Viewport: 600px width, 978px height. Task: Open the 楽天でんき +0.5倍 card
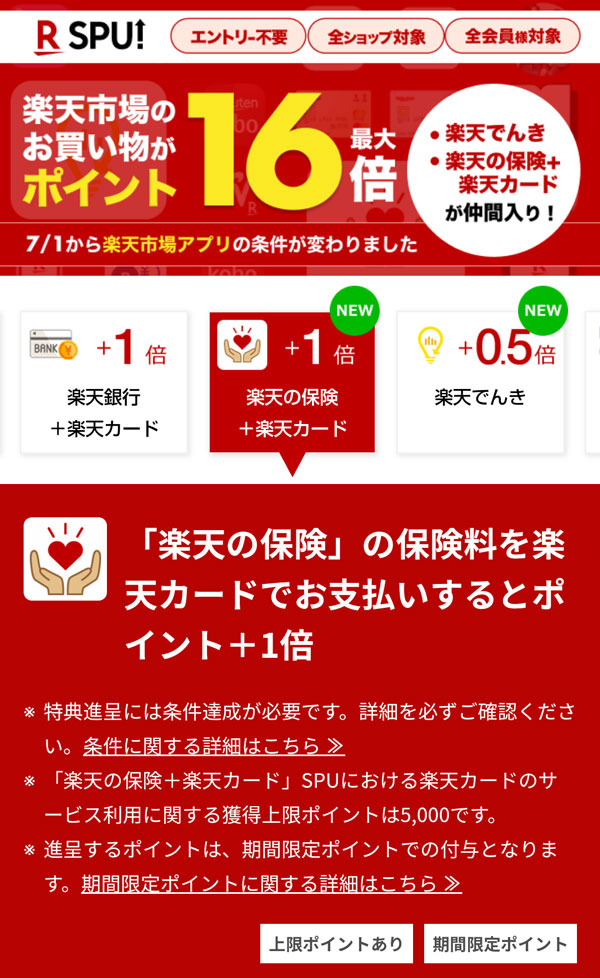(480, 382)
